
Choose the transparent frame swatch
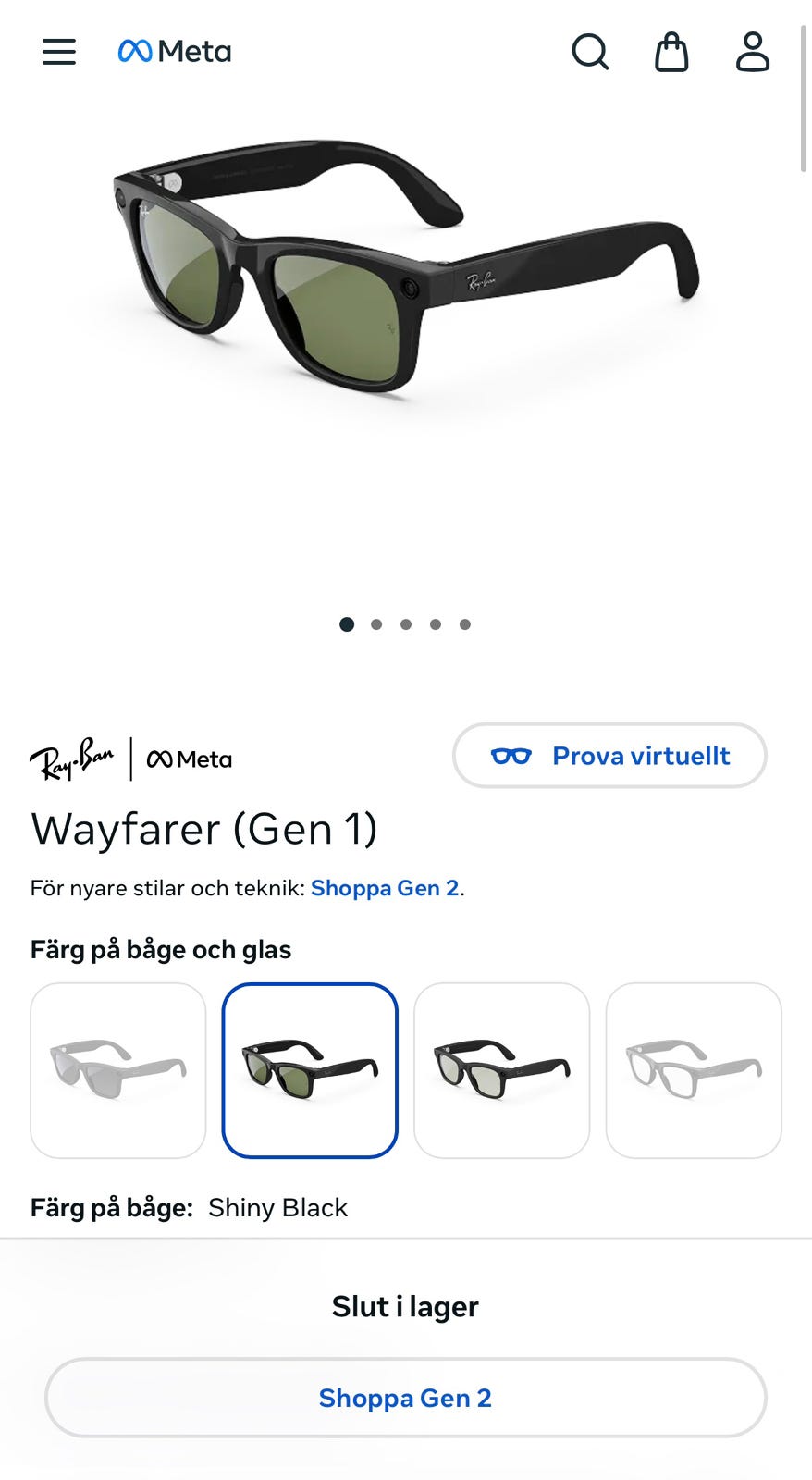point(694,1070)
